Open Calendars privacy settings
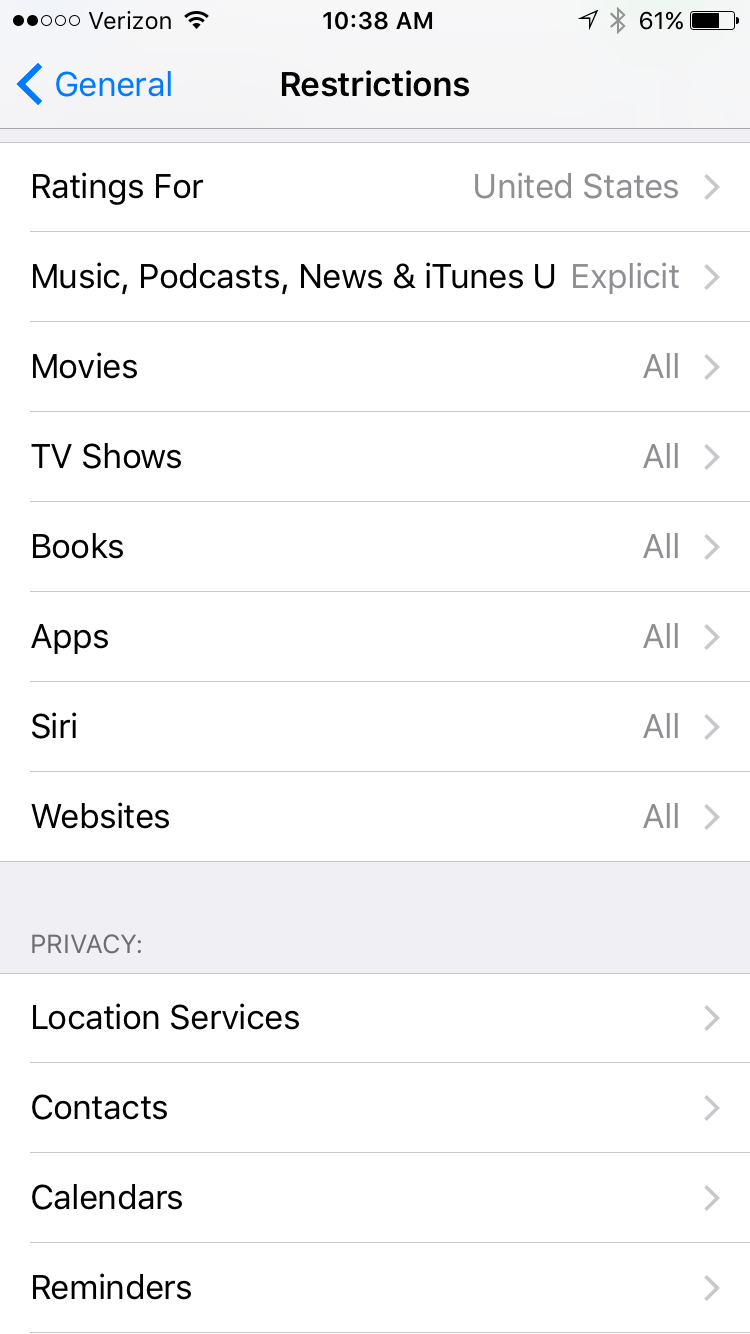This screenshot has height=1334, width=750. pyautogui.click(x=375, y=1198)
